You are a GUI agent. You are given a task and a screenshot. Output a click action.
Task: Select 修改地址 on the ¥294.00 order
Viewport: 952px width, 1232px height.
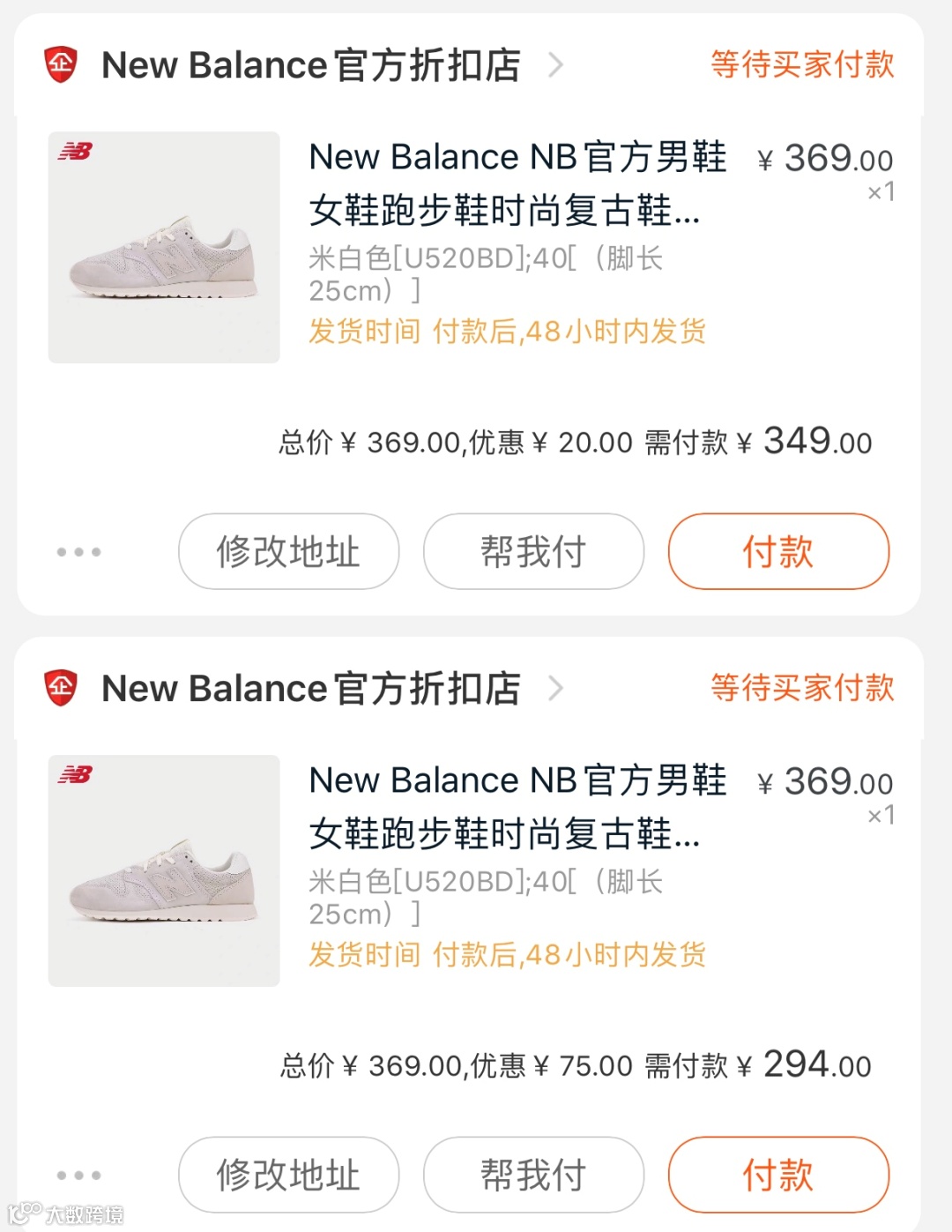pyautogui.click(x=288, y=1175)
